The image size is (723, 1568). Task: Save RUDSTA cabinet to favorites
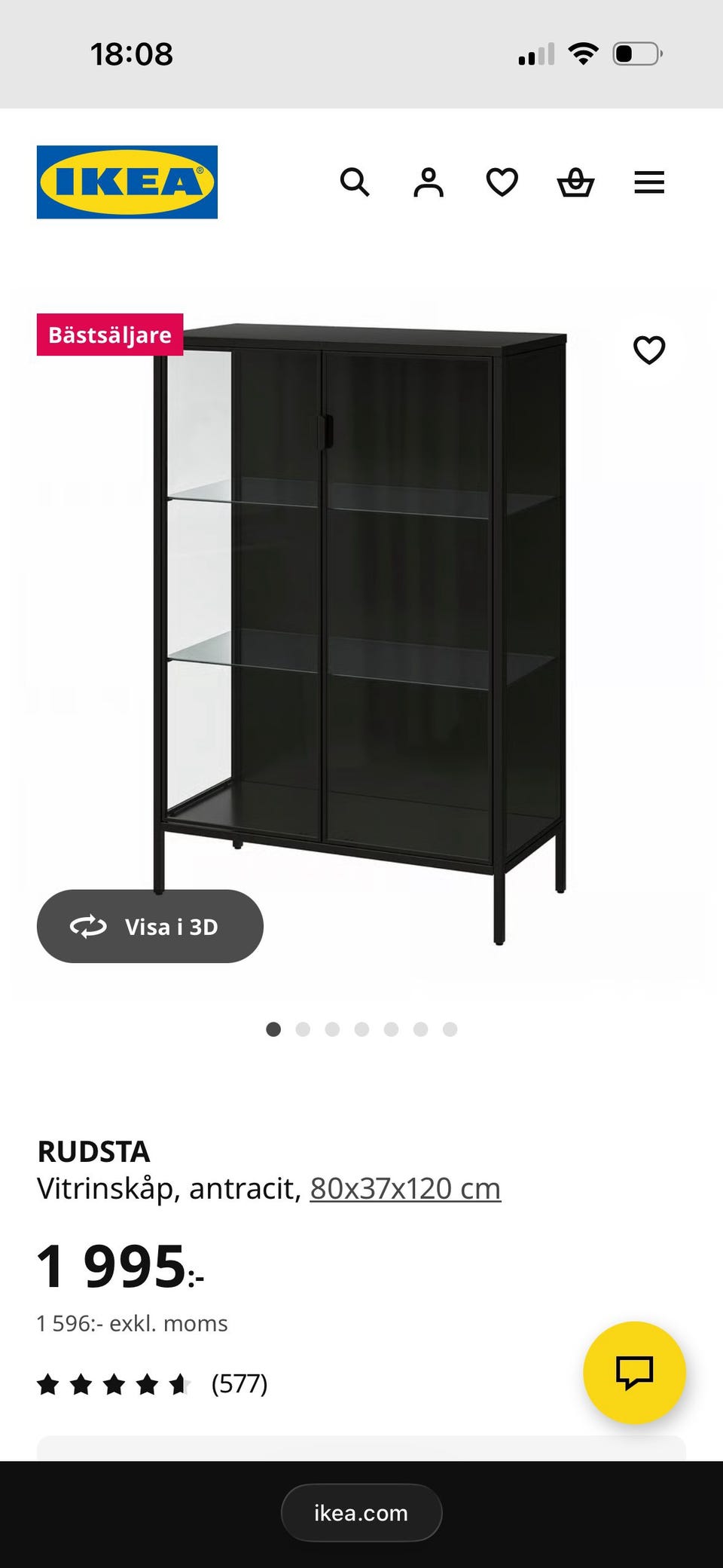649,350
